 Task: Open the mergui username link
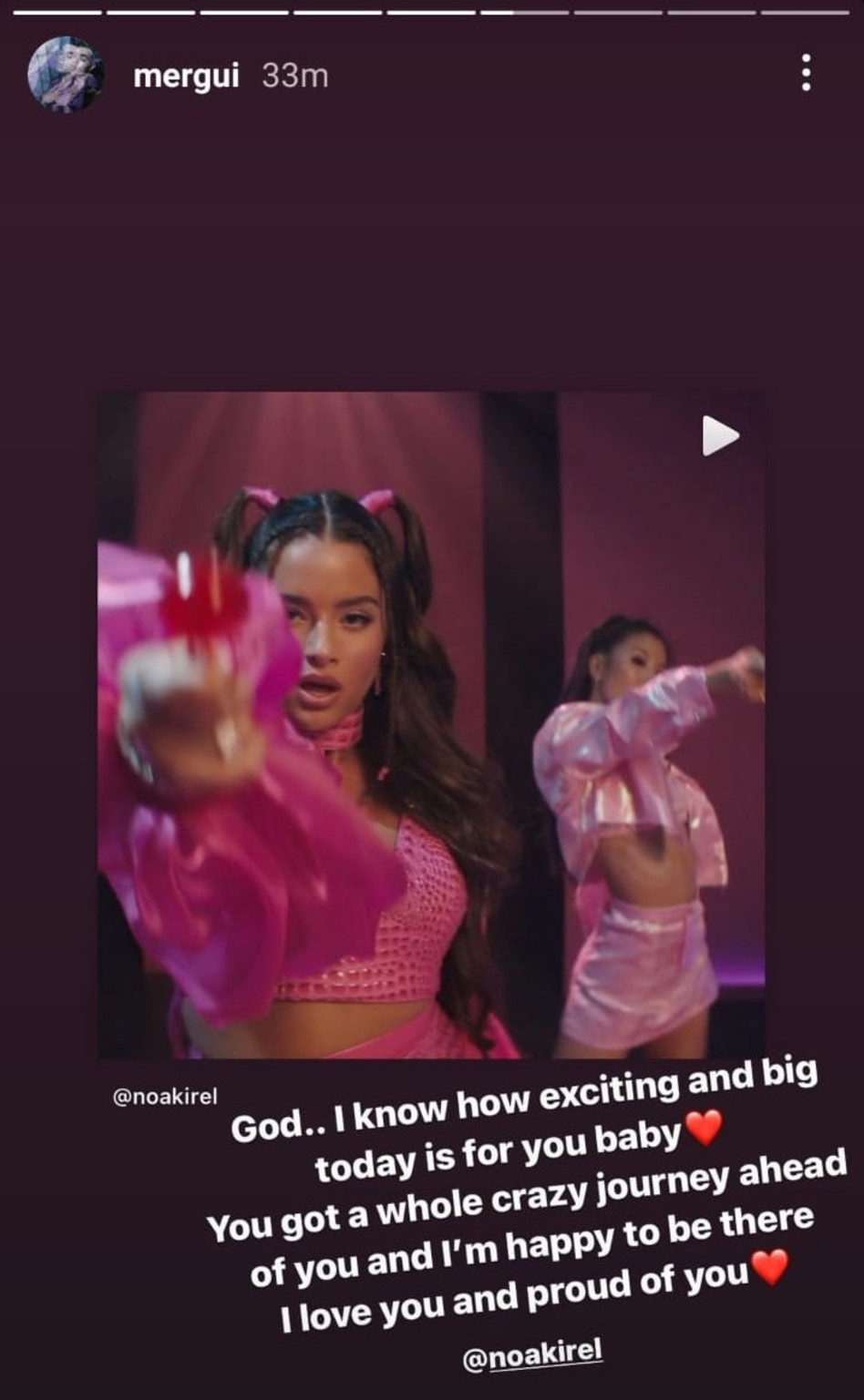[x=186, y=76]
